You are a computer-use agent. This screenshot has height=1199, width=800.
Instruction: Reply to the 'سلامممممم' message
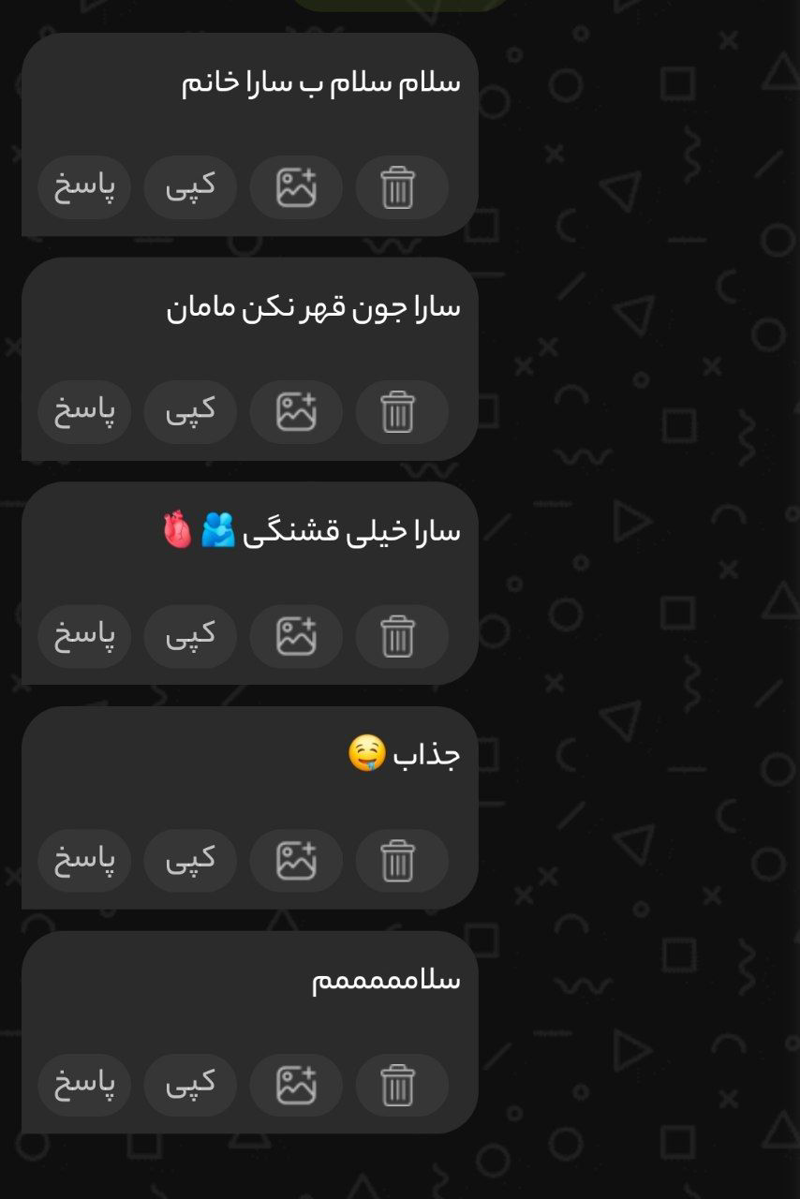pos(85,1085)
